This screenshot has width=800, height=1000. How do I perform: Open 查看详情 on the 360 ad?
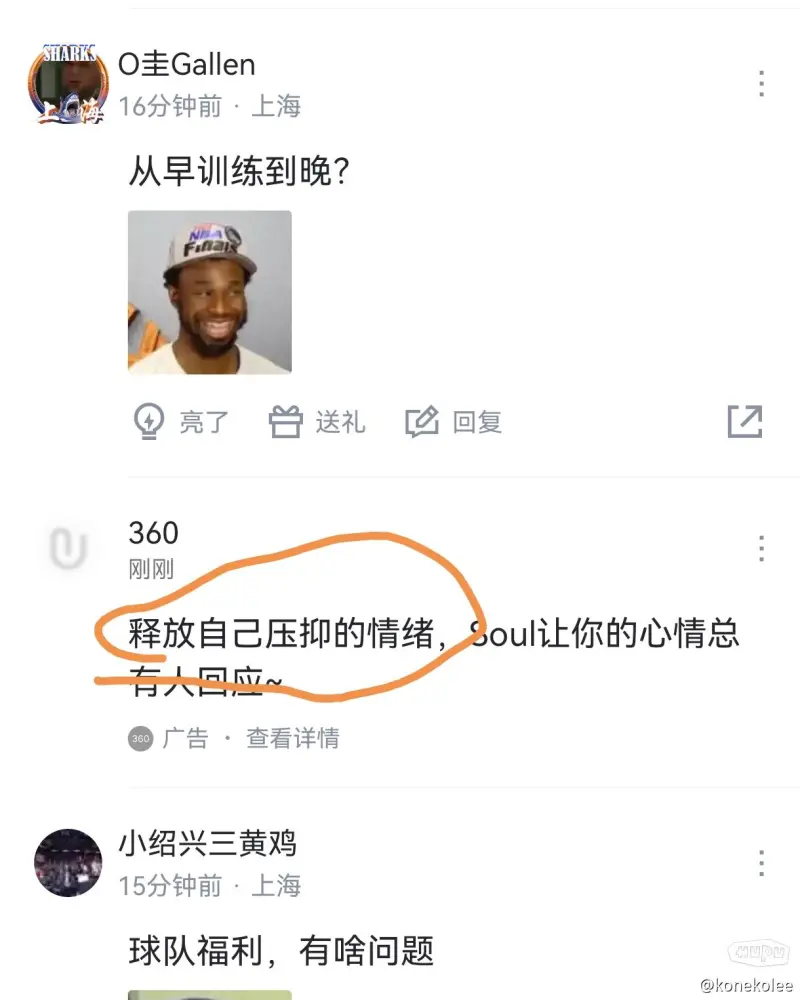click(x=293, y=739)
